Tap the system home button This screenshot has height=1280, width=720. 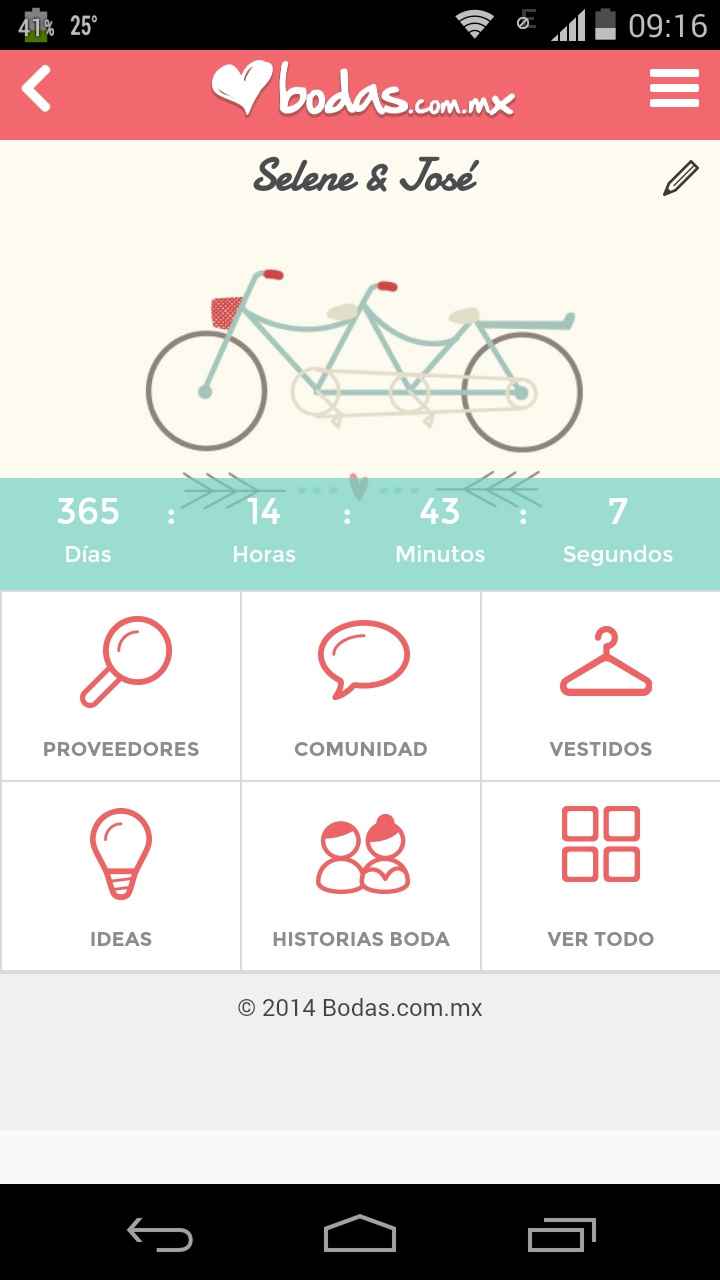360,1233
